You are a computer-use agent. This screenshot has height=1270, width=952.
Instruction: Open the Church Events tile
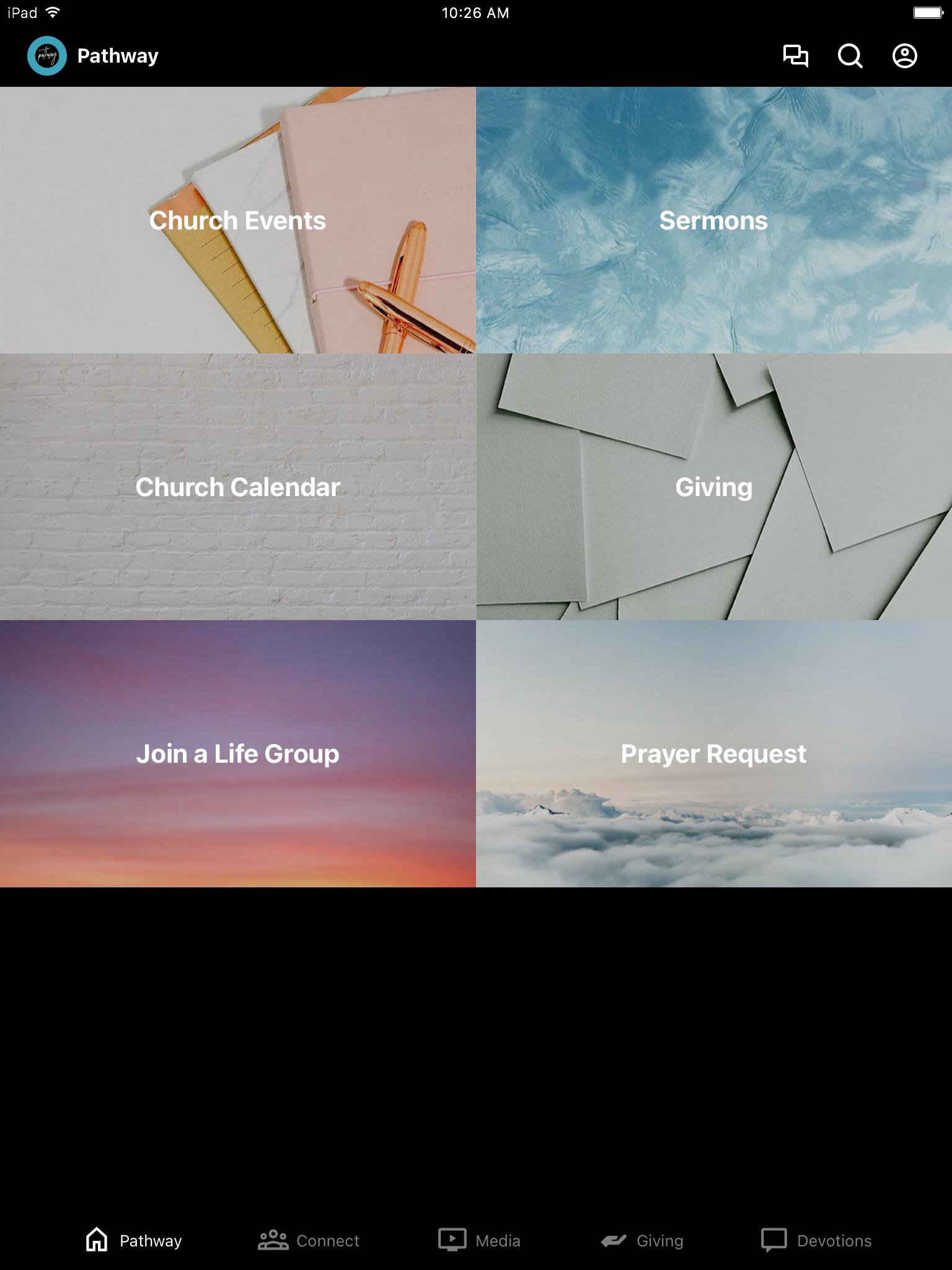(x=238, y=220)
